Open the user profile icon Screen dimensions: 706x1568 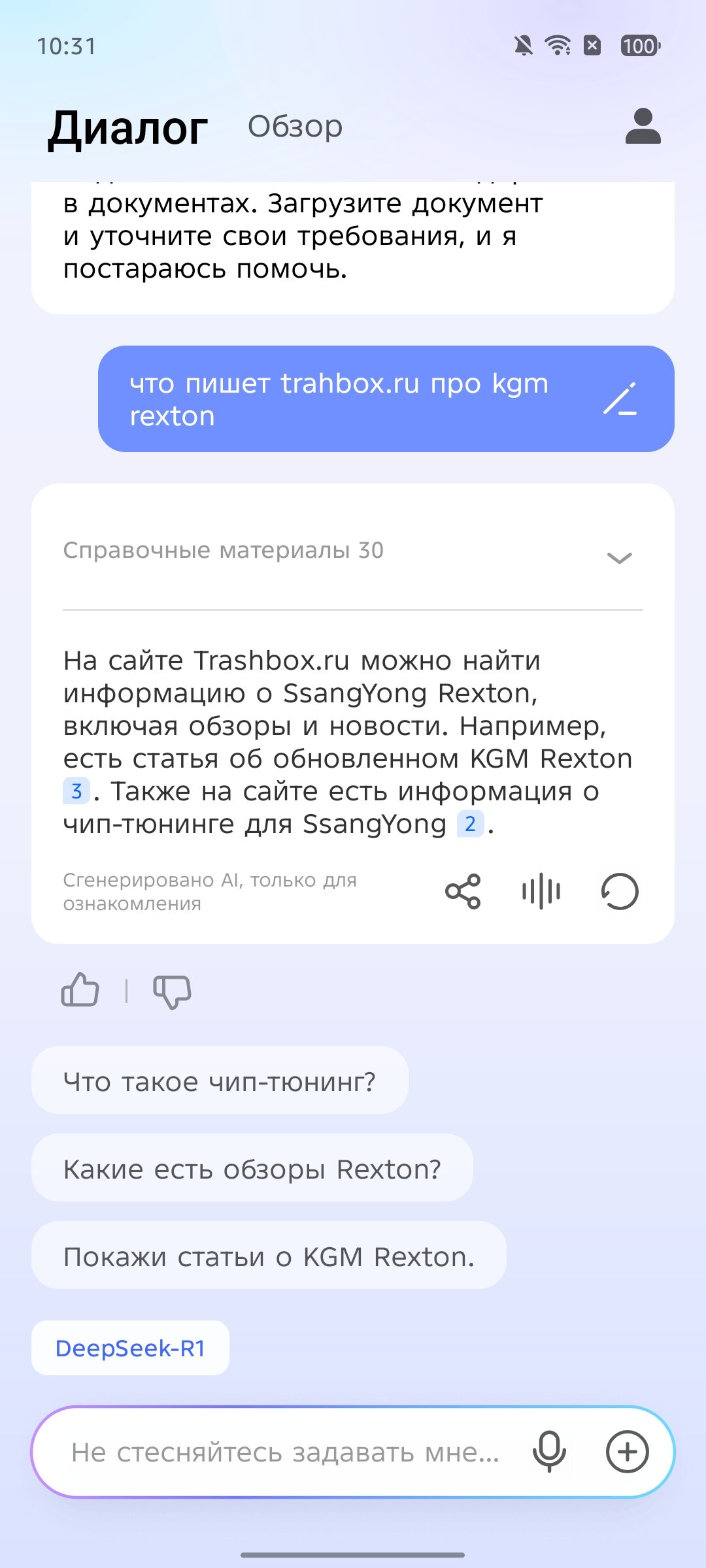[x=643, y=126]
